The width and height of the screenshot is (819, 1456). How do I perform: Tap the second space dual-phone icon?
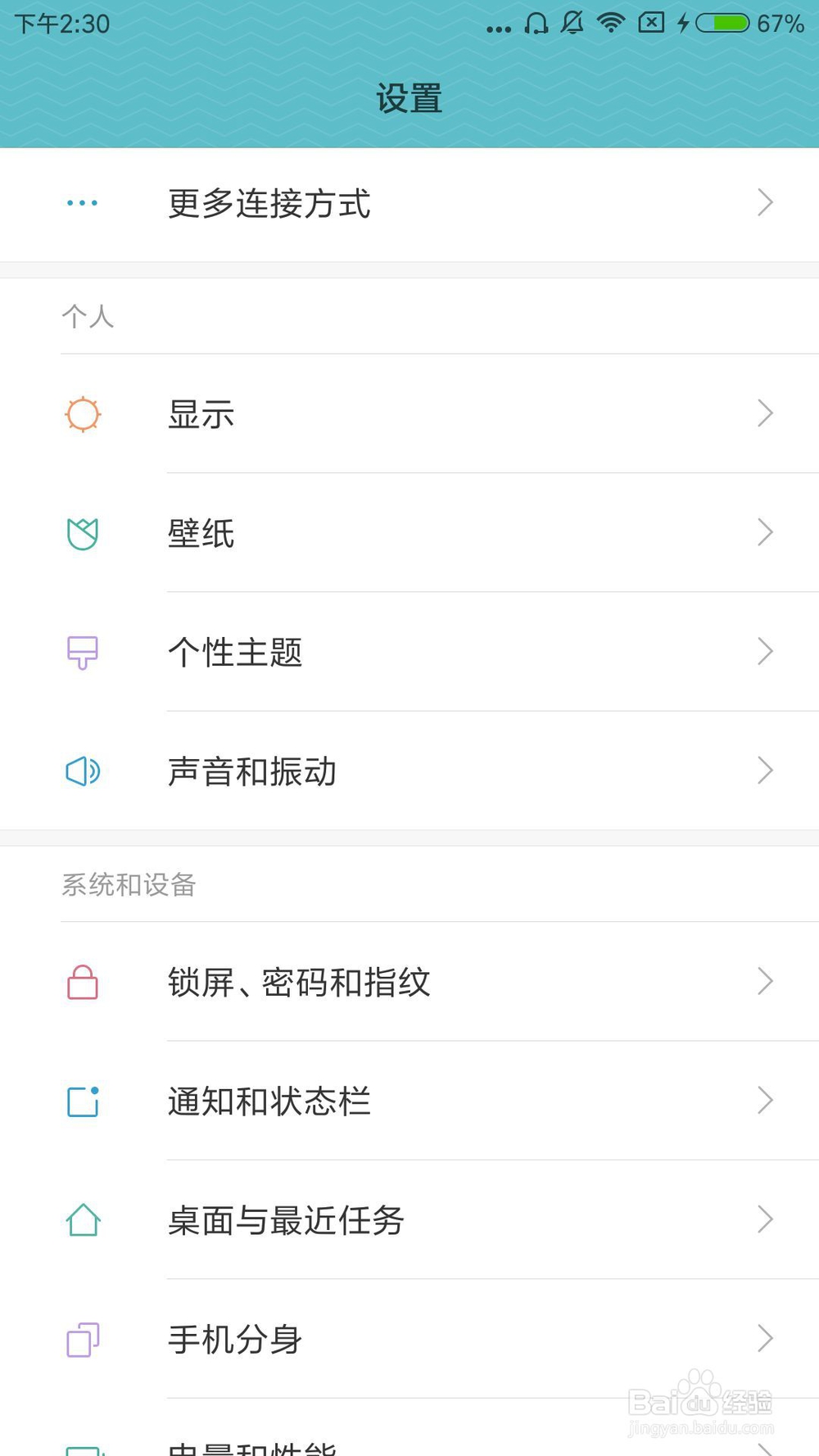(82, 1340)
